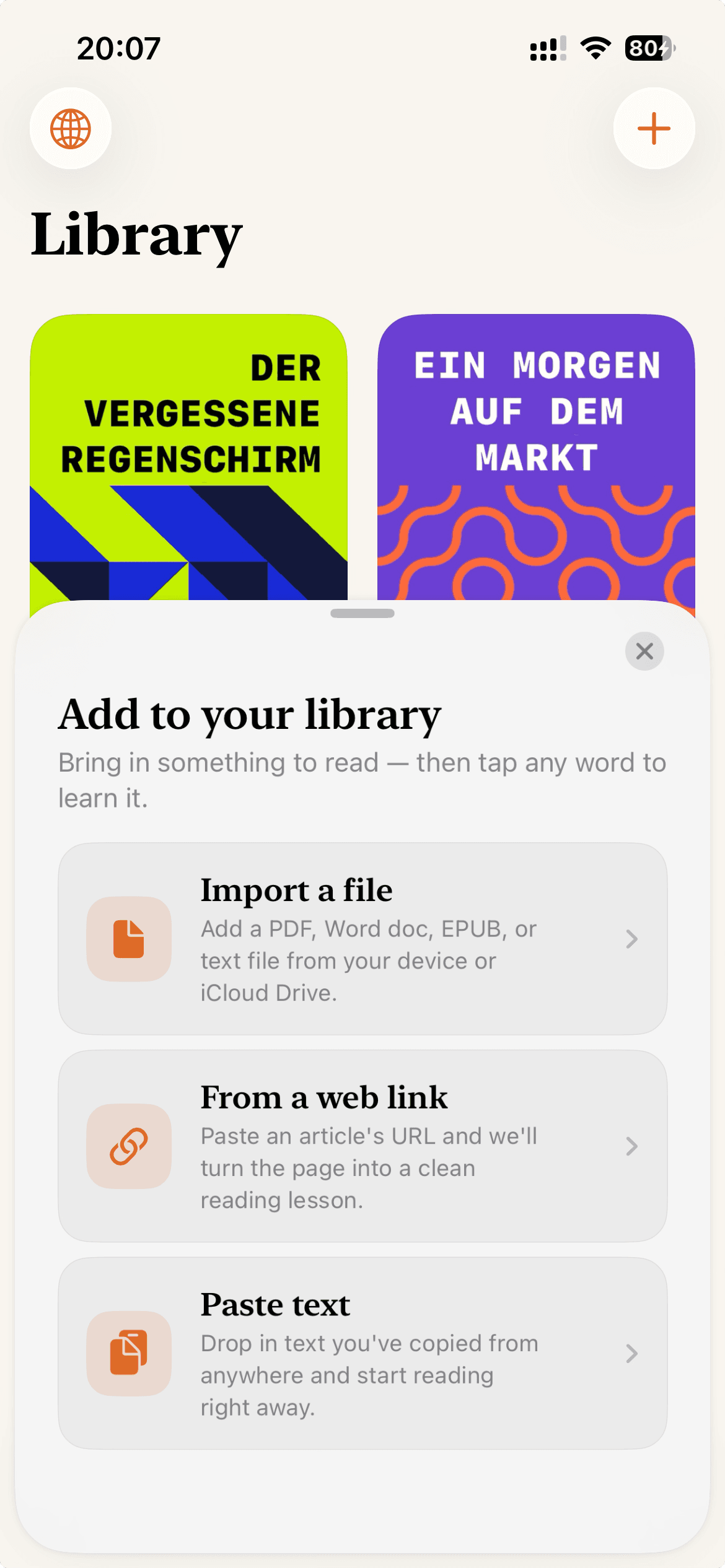The image size is (725, 1568).
Task: Select From a web link option
Action: (x=362, y=1146)
